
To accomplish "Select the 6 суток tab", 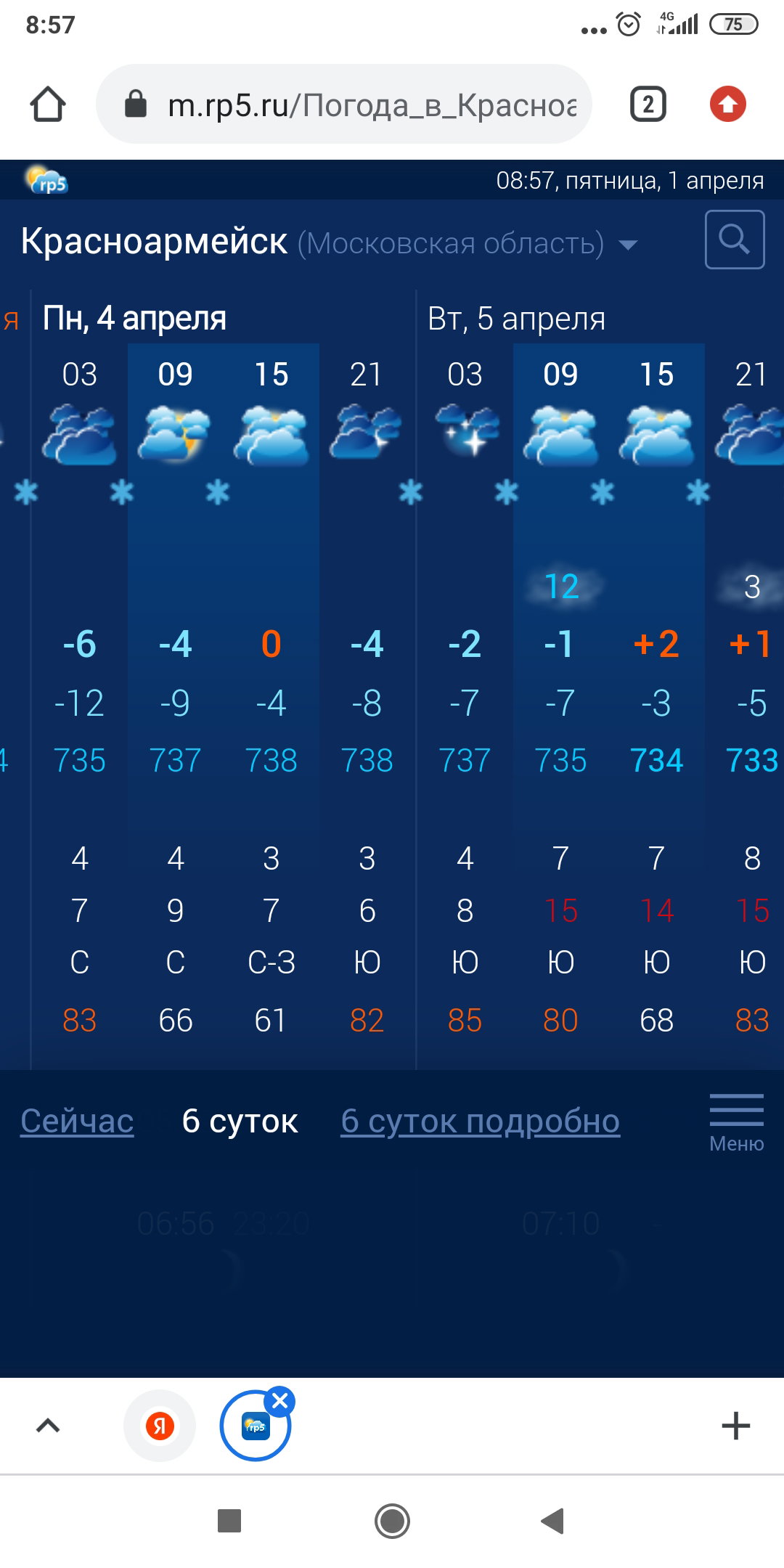I will (240, 1121).
